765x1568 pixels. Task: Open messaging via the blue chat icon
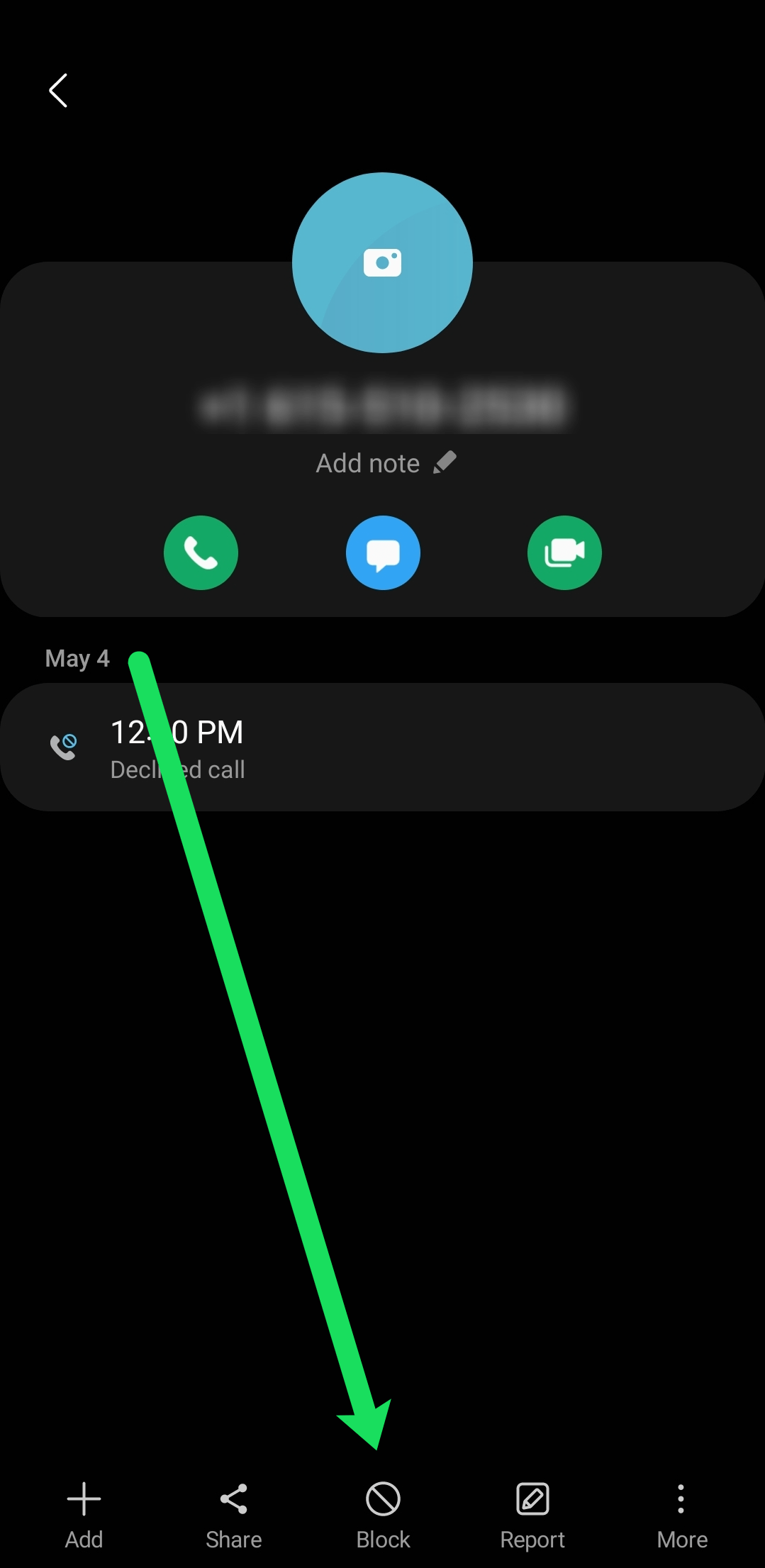click(383, 552)
